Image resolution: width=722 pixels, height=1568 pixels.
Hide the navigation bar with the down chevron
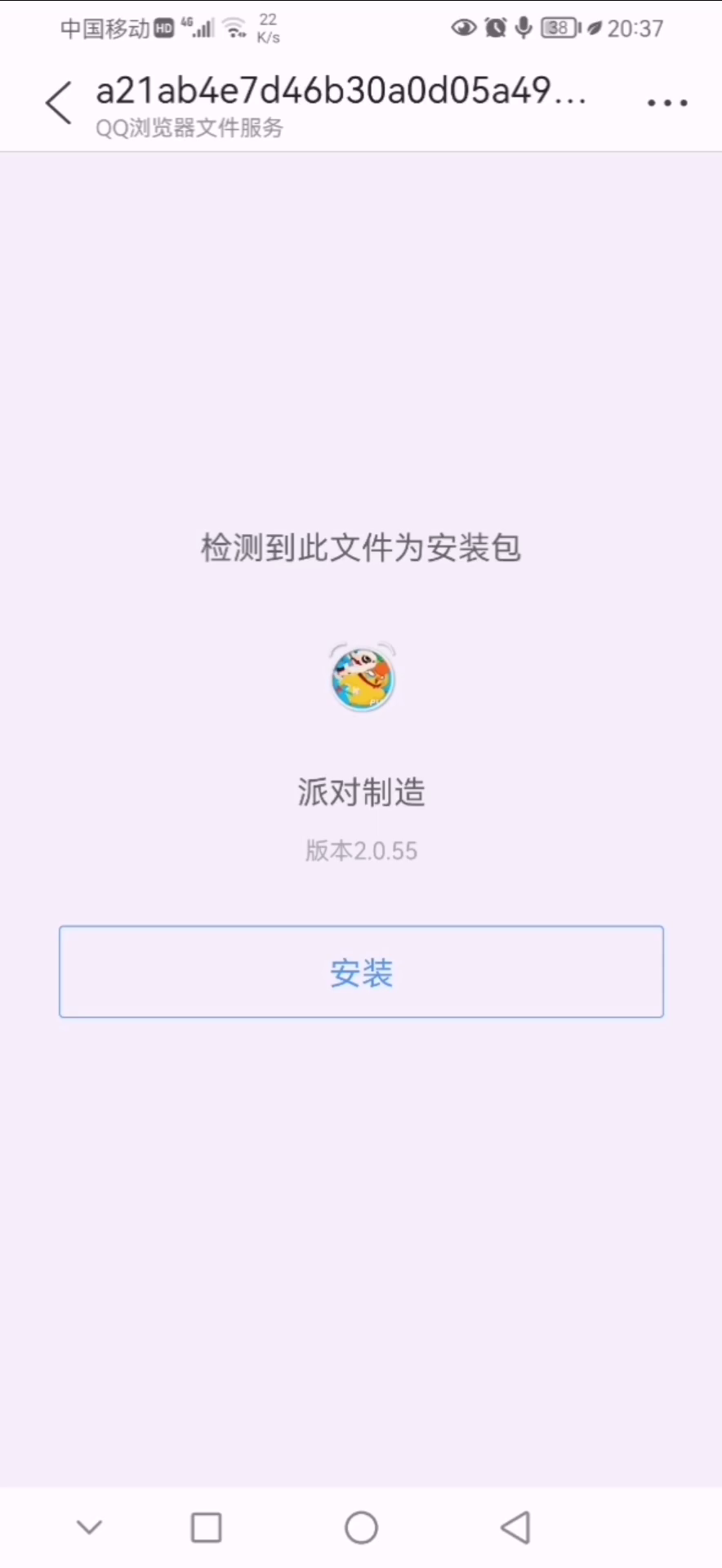89,1526
